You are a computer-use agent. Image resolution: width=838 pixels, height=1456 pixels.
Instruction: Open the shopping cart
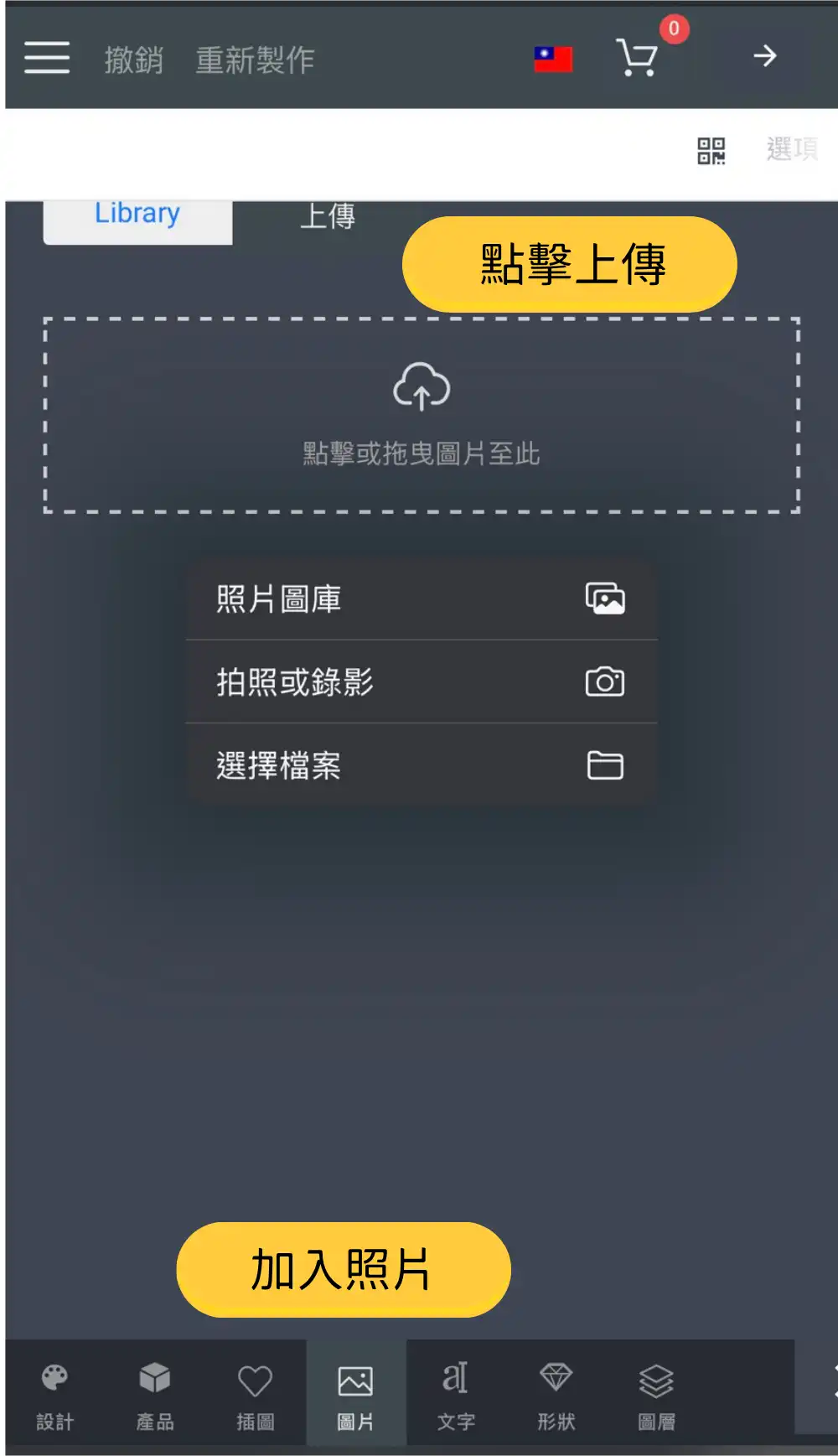(638, 58)
